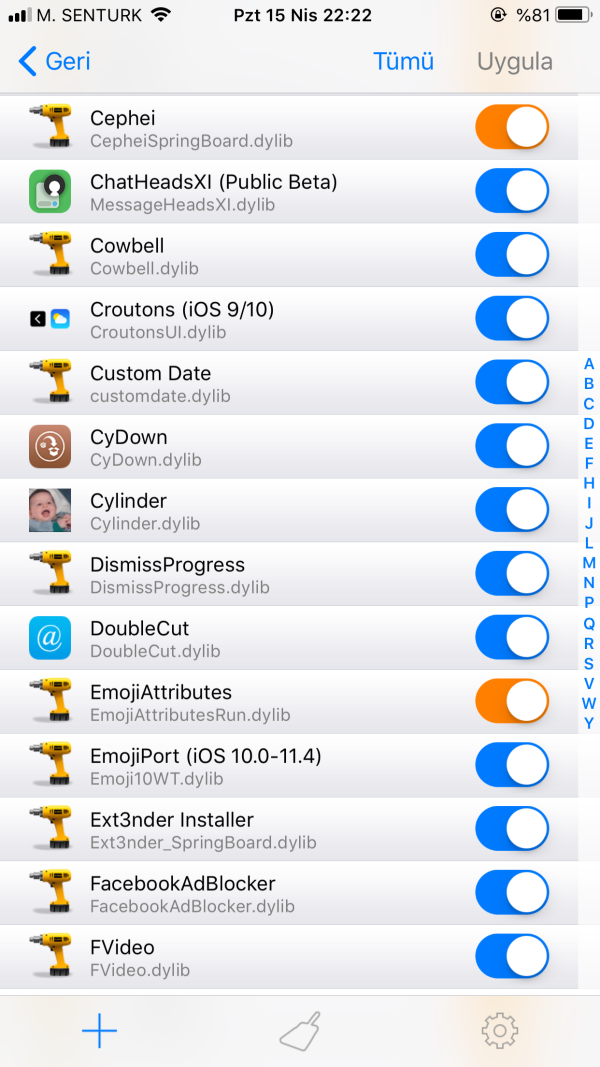Viewport: 600px width, 1067px height.
Task: Open the settings gear icon
Action: (x=499, y=1030)
